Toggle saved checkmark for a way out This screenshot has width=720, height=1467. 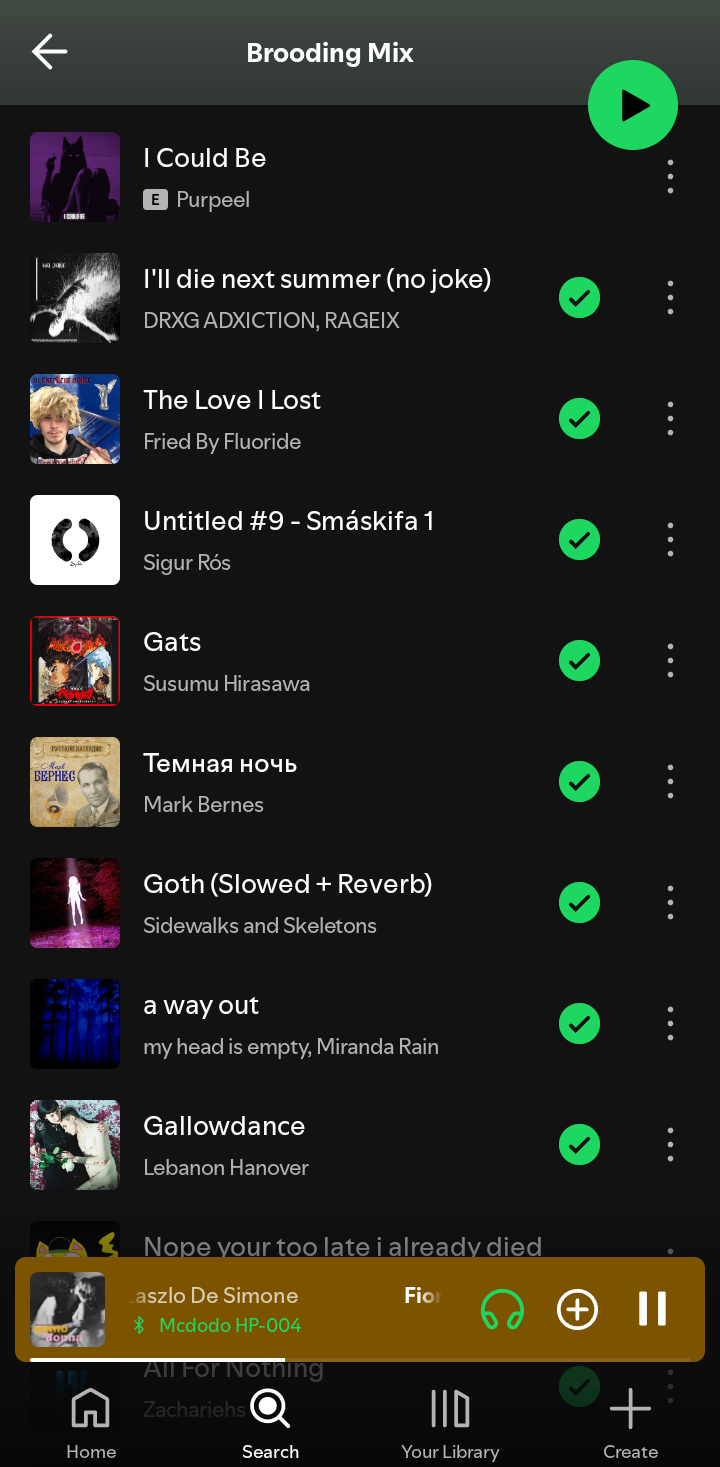click(x=580, y=1024)
